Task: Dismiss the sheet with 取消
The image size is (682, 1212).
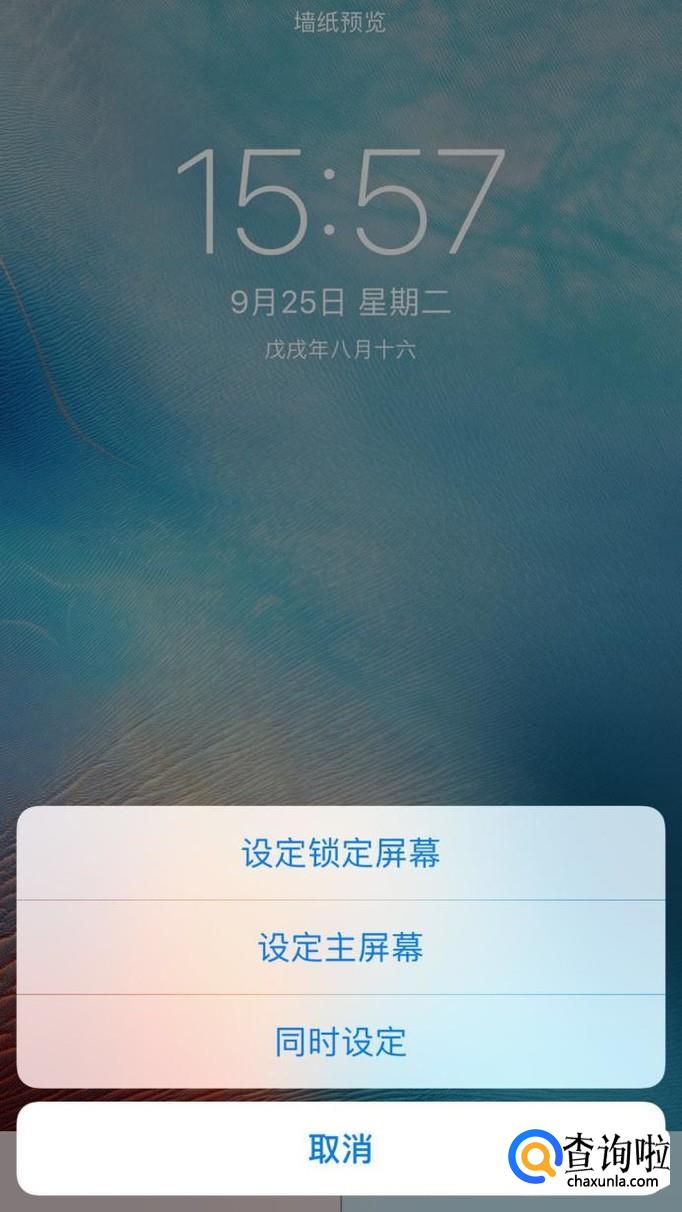Action: [x=340, y=1149]
